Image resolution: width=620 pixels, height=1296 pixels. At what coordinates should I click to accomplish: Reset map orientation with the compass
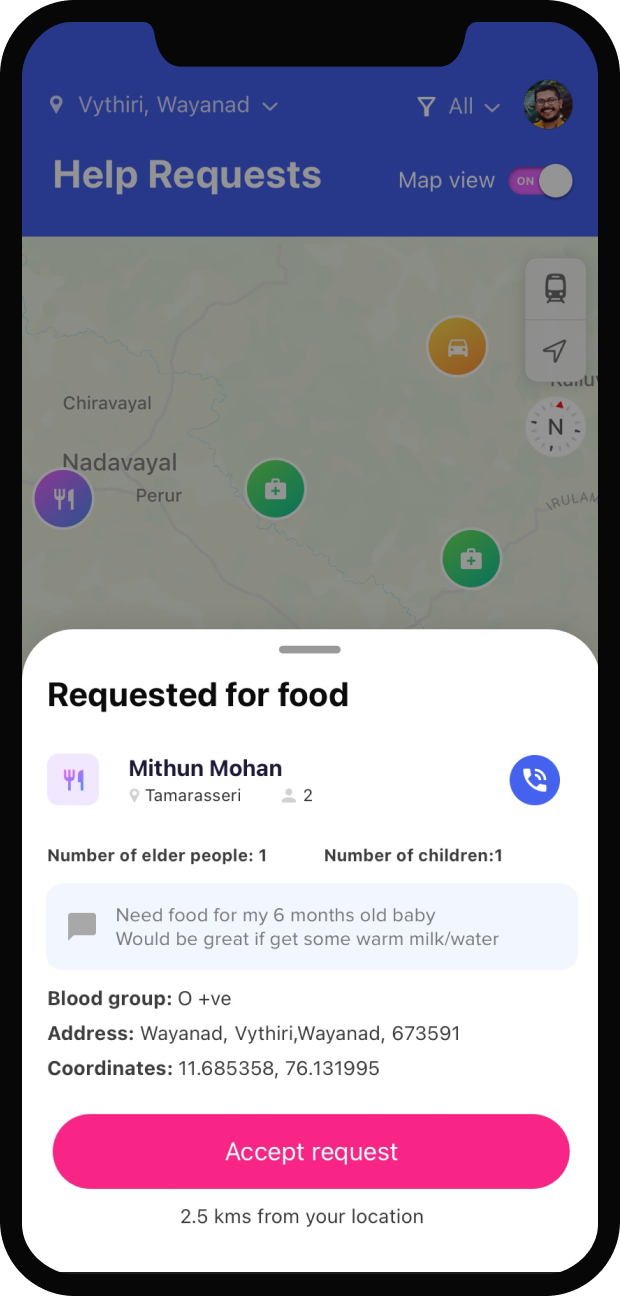[555, 427]
